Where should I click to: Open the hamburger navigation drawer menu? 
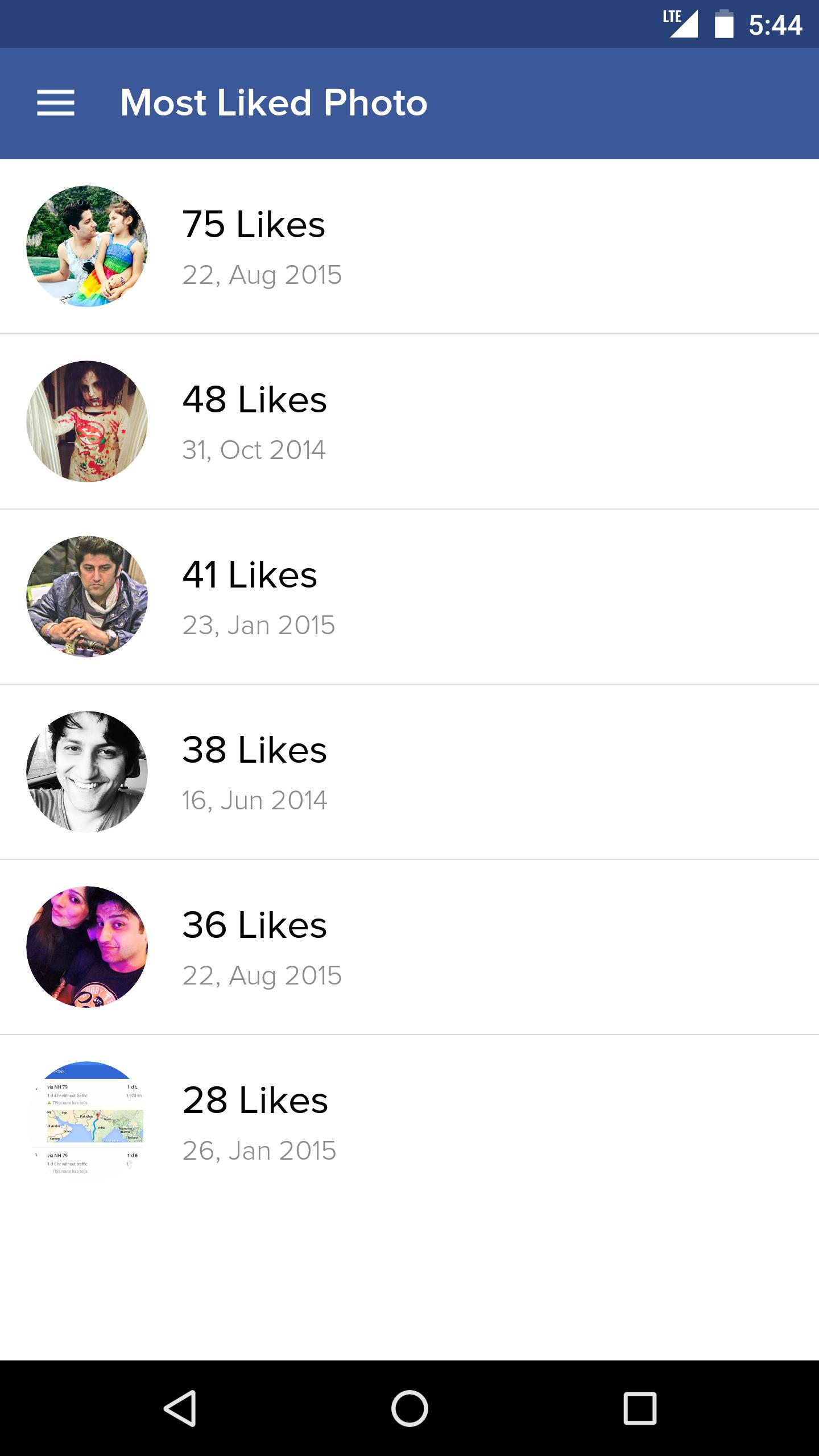(x=56, y=103)
